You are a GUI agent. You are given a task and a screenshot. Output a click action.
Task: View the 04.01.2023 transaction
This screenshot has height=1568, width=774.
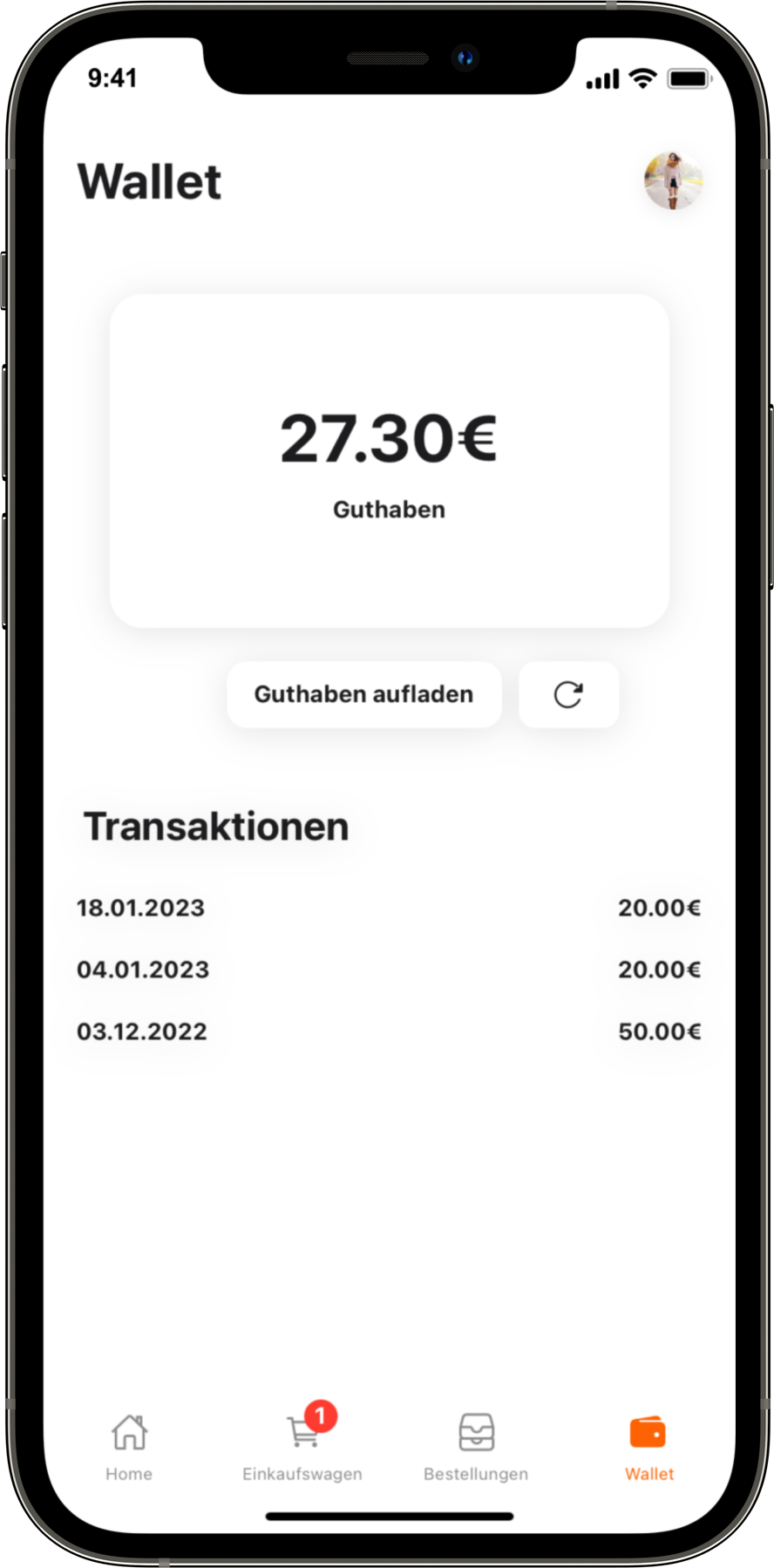point(389,970)
